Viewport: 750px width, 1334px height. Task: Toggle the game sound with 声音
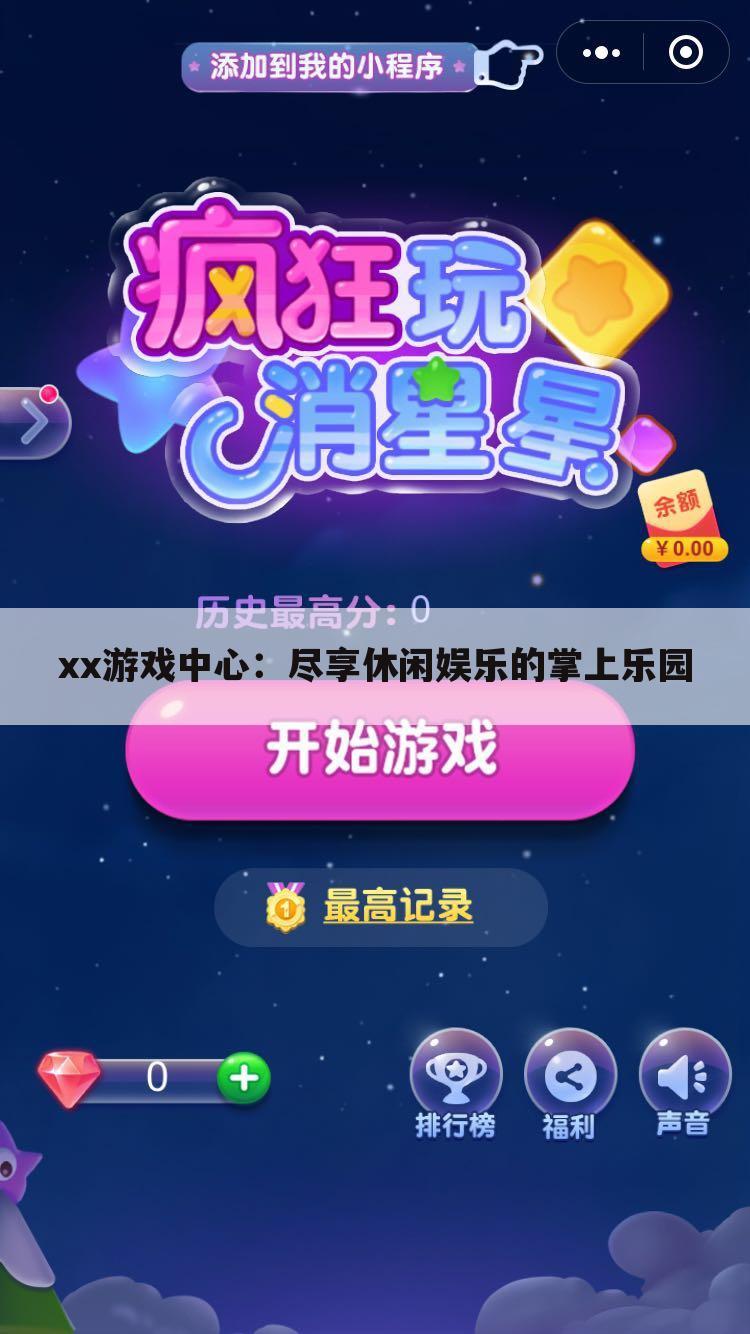(684, 1082)
